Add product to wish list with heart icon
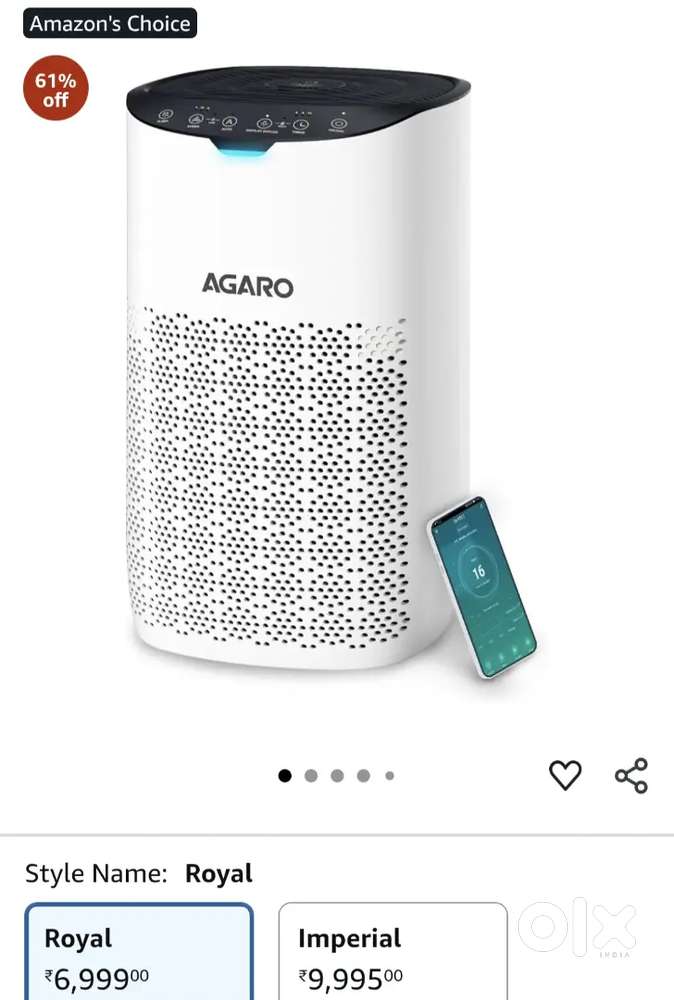This screenshot has height=1000, width=674. point(565,775)
